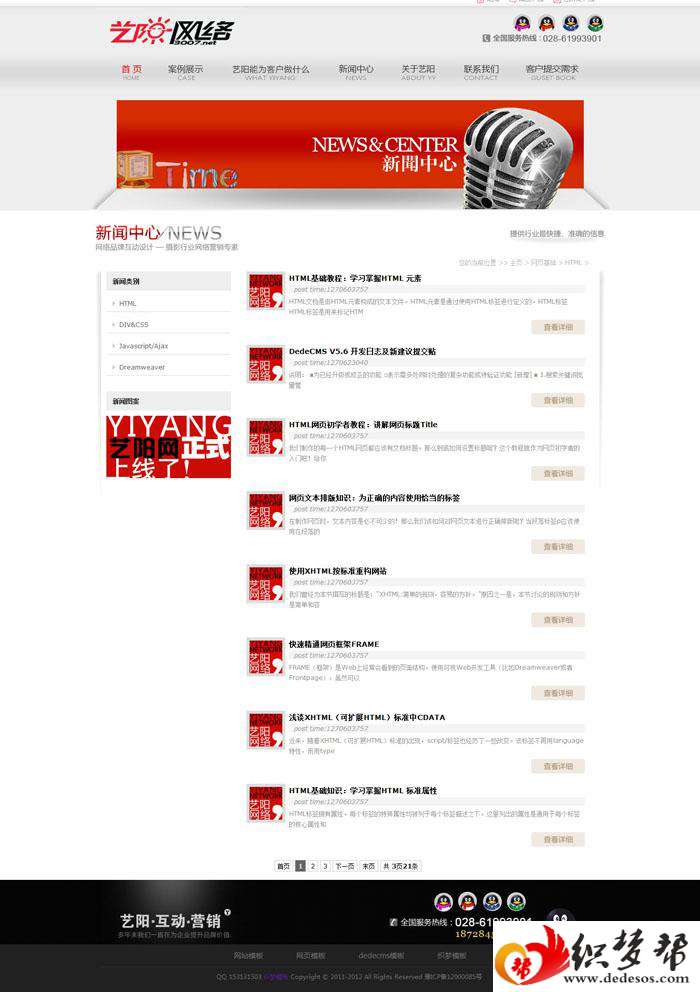Screen dimensions: 700x992
Task: Tap 查看详细 under 使用XHTML按标准重构网站
Action: coord(557,620)
